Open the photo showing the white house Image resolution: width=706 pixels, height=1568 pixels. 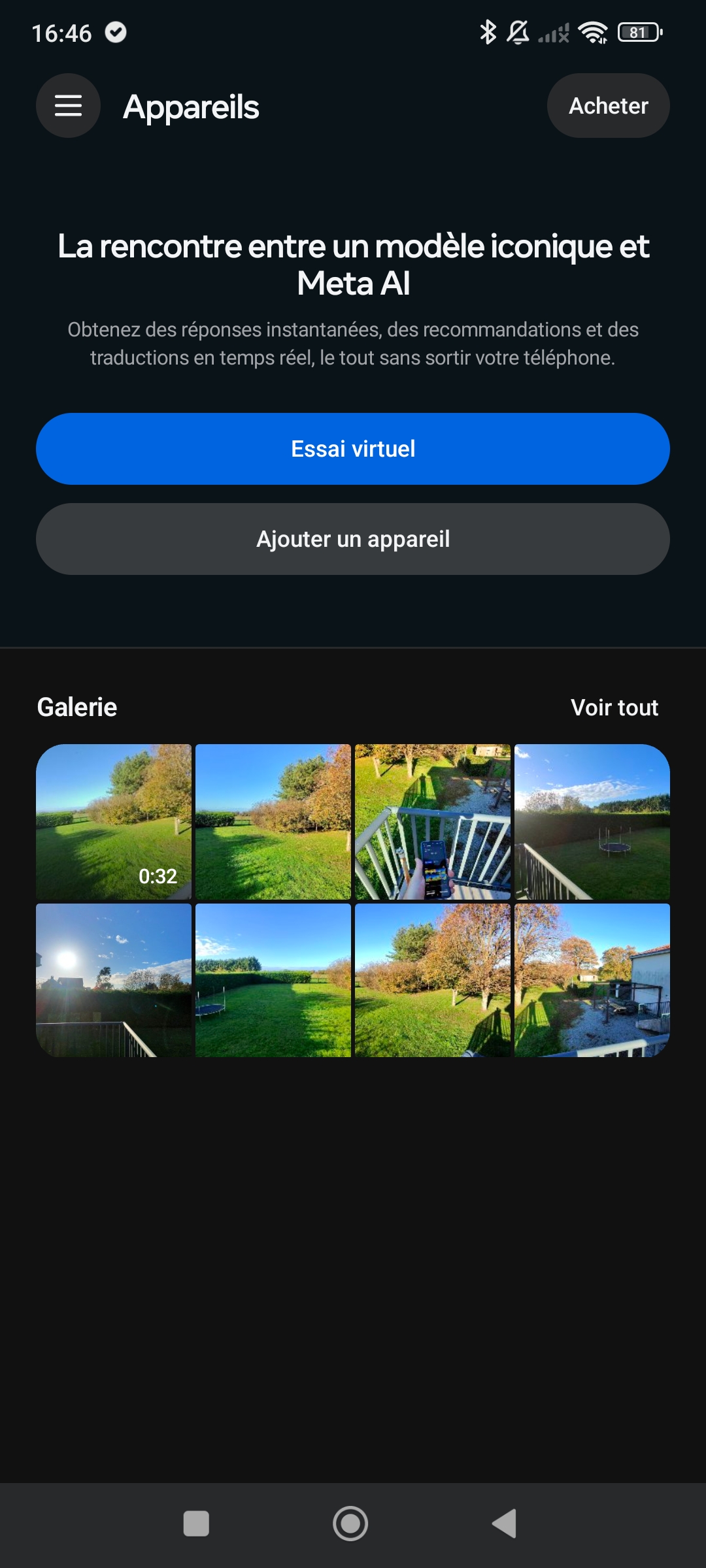(x=592, y=980)
